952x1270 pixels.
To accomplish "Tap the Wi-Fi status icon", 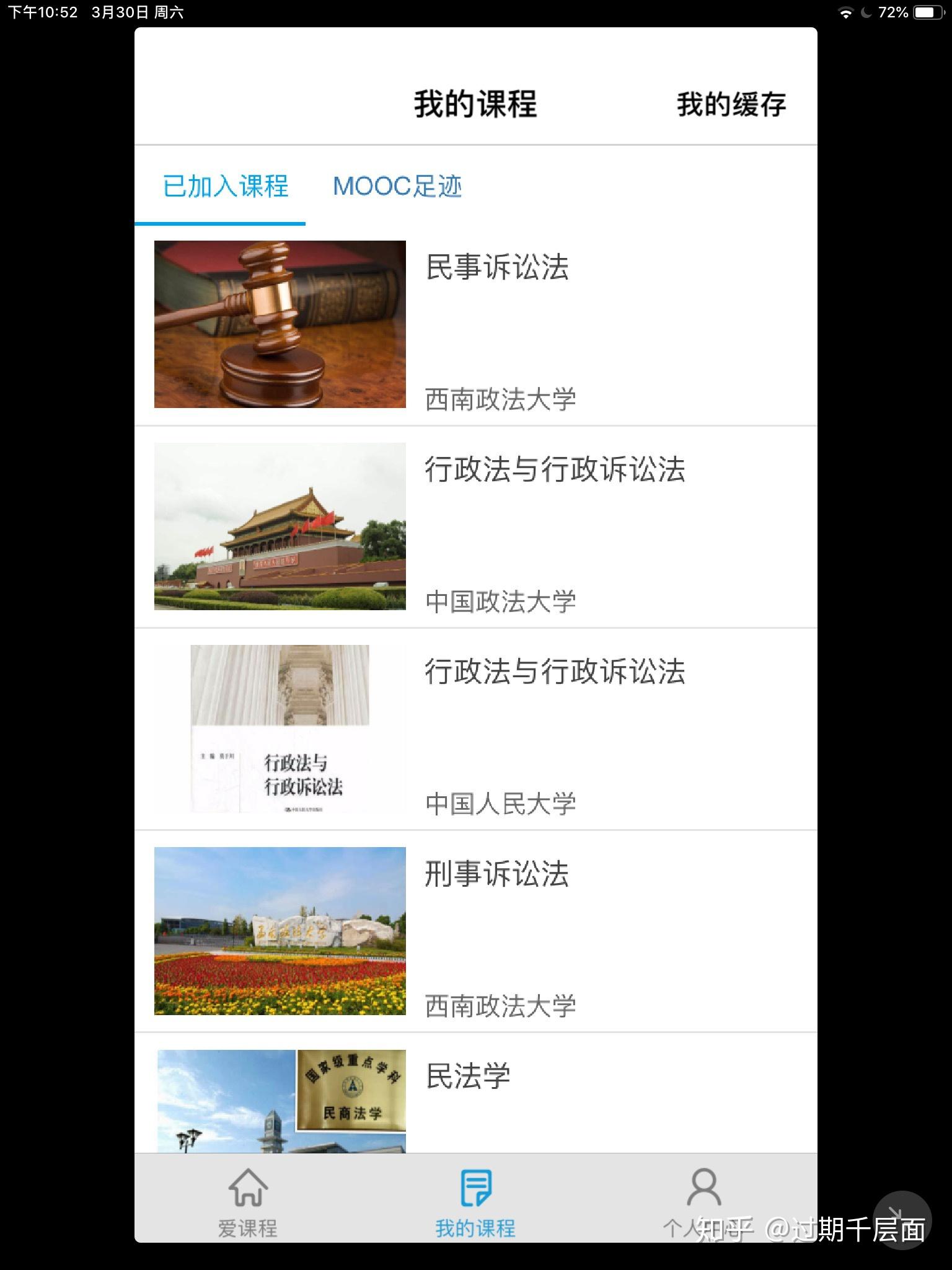I will point(845,11).
